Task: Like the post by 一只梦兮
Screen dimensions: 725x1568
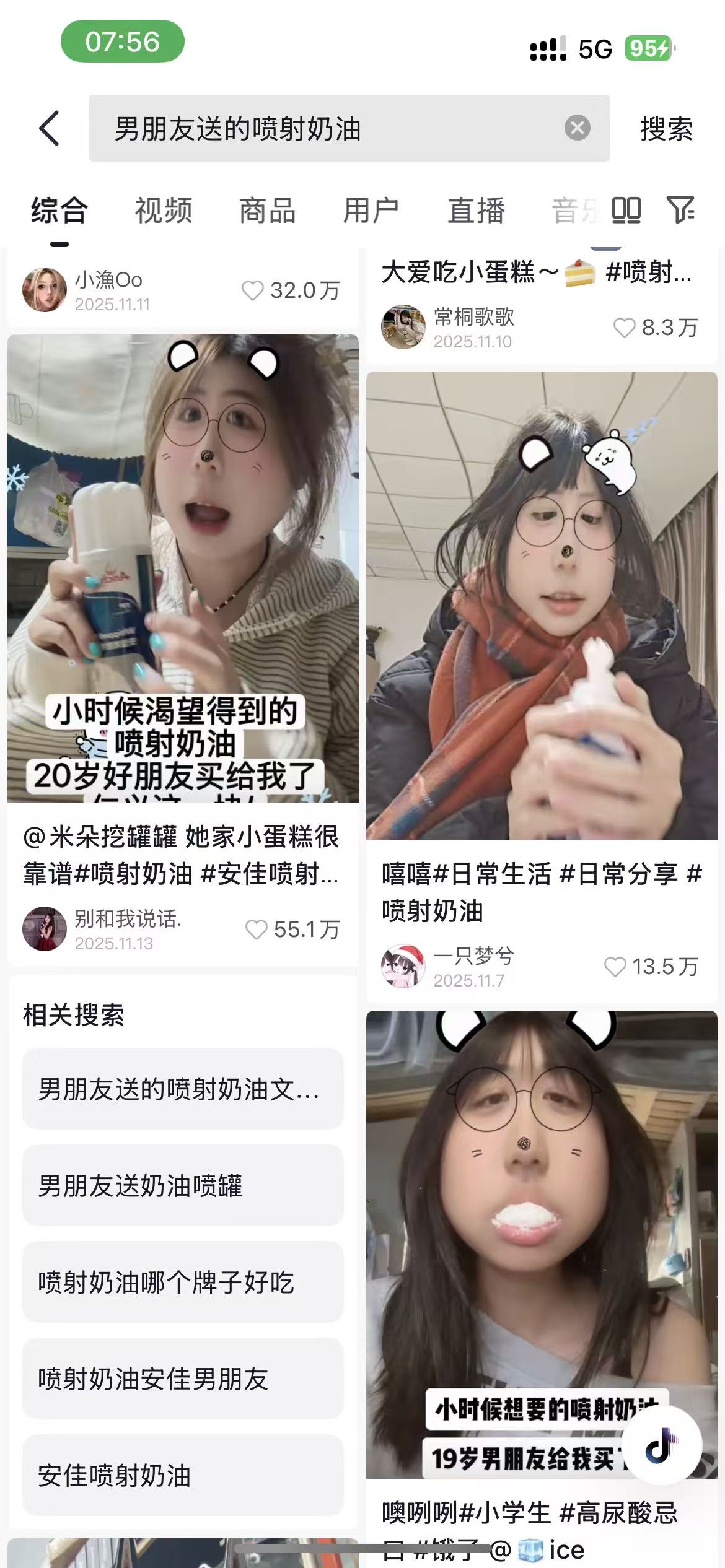Action: pyautogui.click(x=615, y=967)
